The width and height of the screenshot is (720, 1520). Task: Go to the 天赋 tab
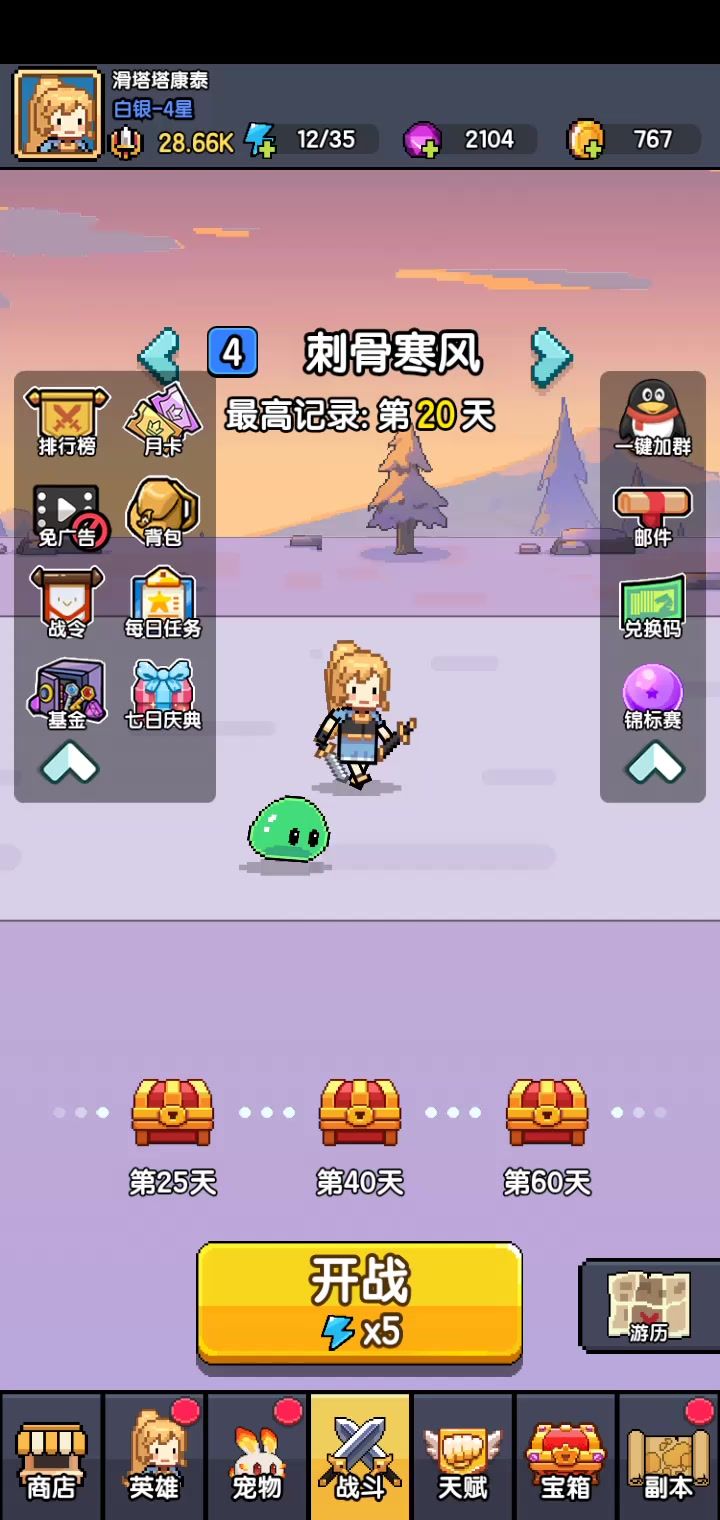(463, 1458)
